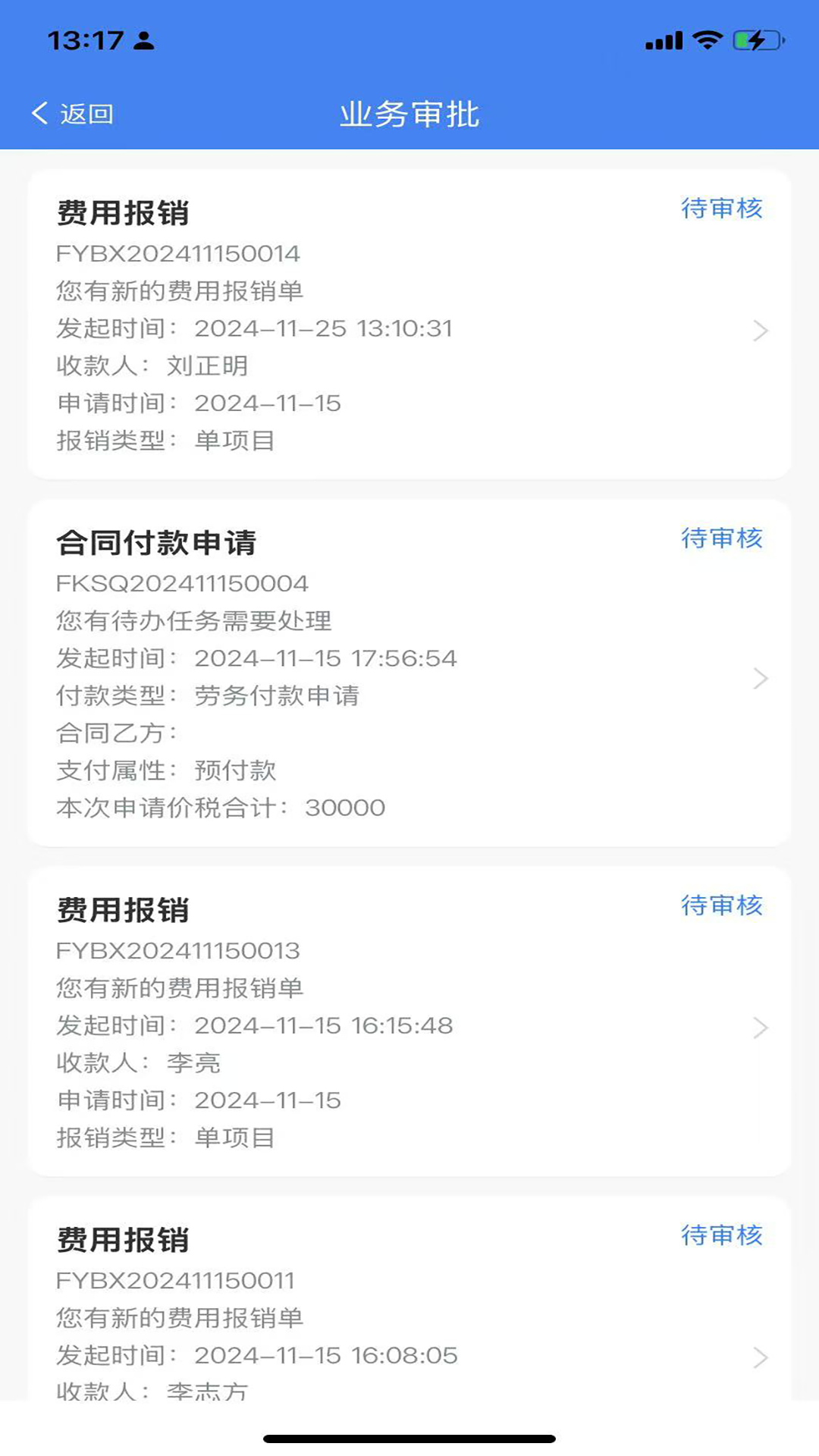This screenshot has width=819, height=1456.
Task: Tap the home indicator bar at bottom
Action: (x=409, y=1439)
